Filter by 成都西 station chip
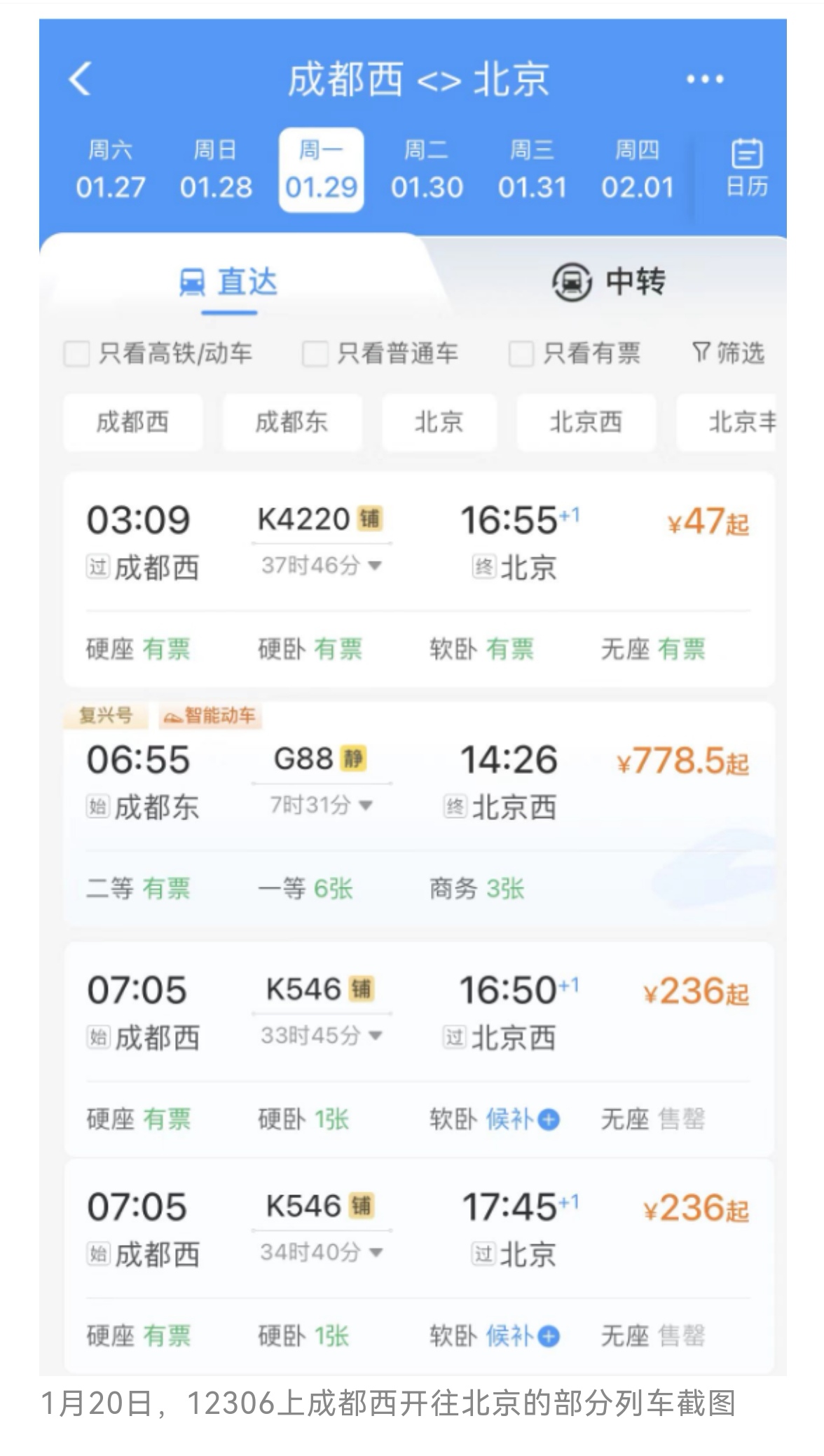 [x=133, y=422]
